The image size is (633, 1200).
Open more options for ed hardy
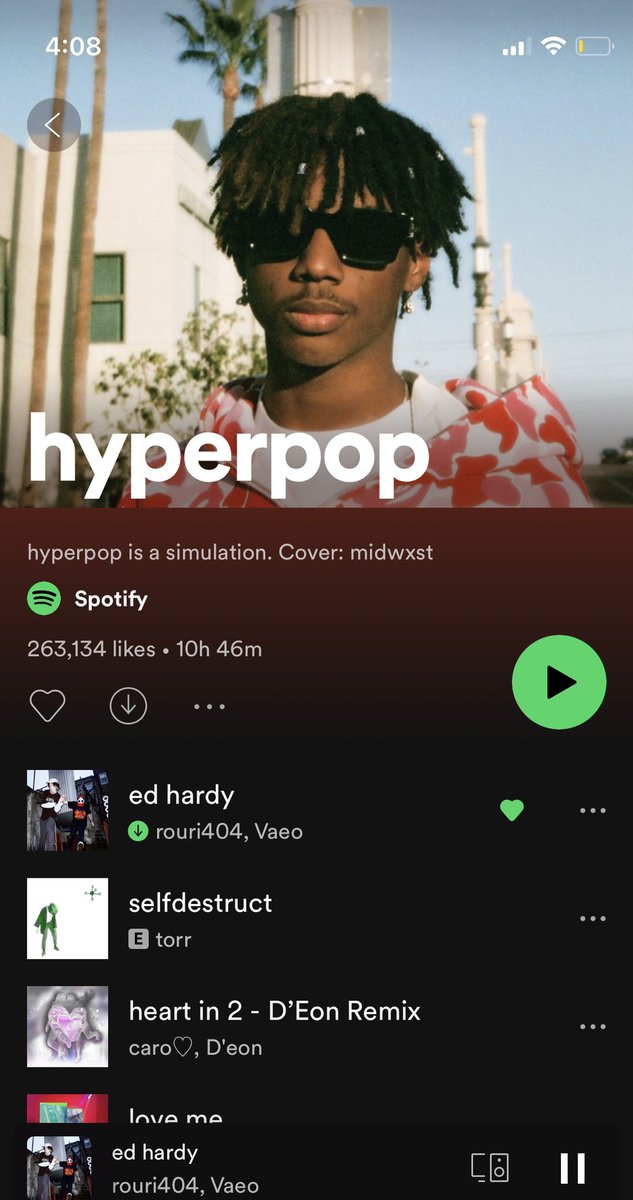593,810
